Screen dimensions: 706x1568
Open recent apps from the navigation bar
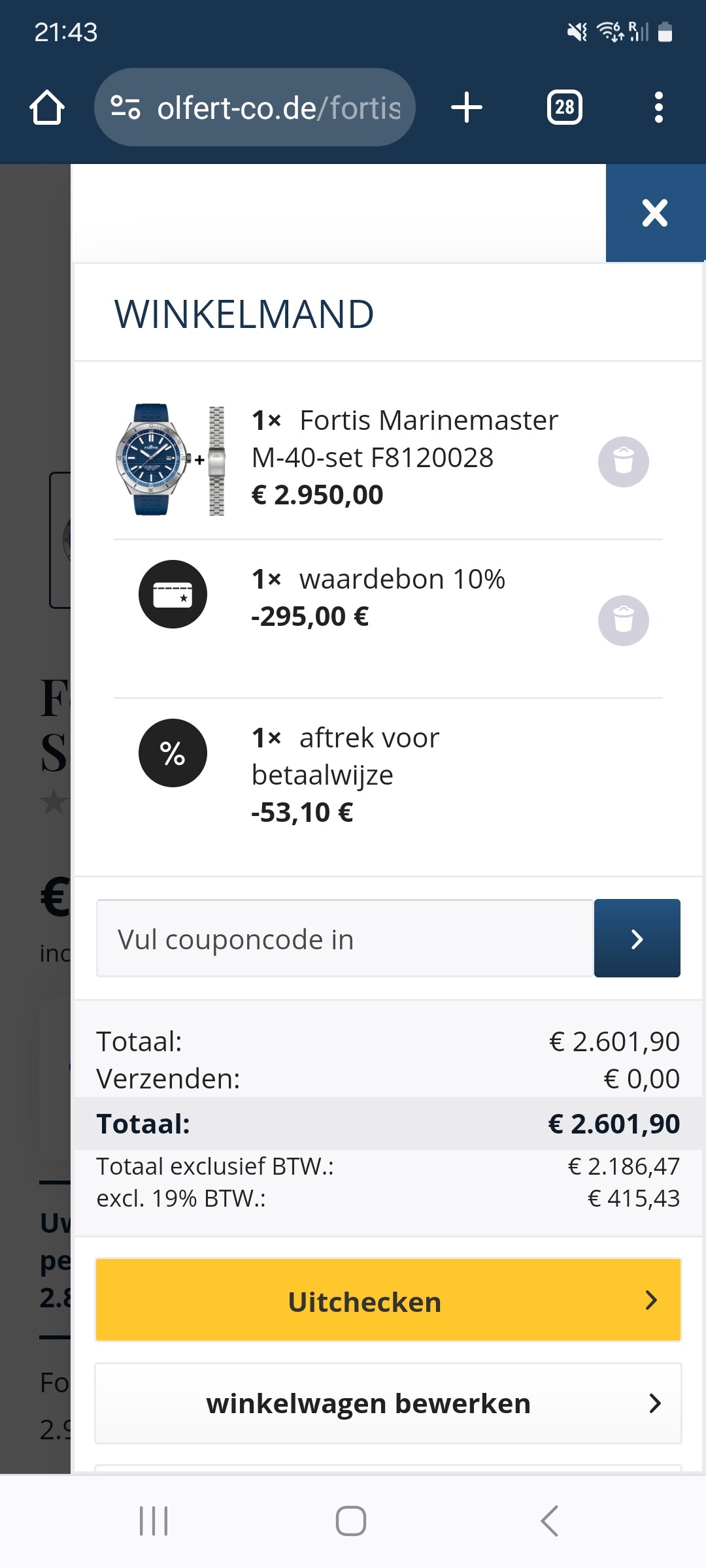pos(154,1521)
